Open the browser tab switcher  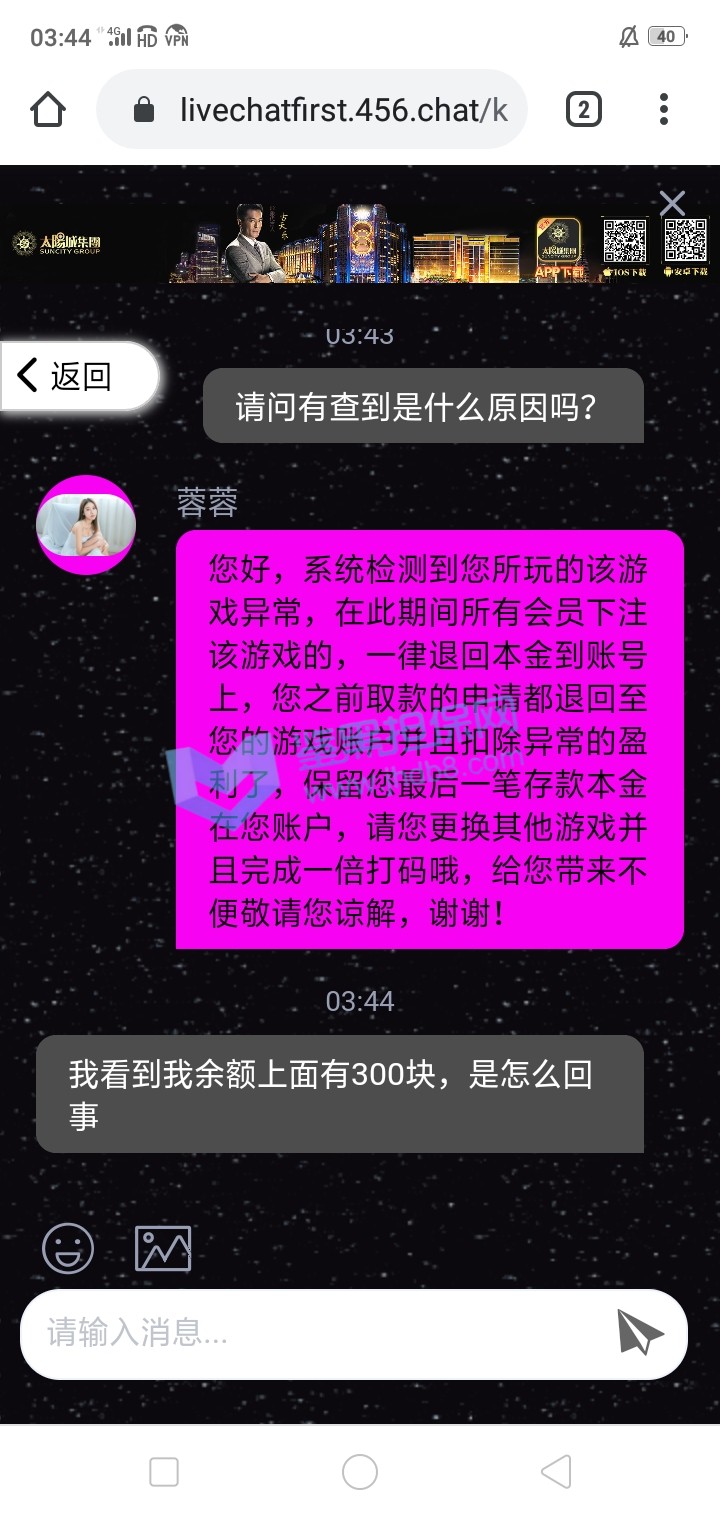coord(583,109)
